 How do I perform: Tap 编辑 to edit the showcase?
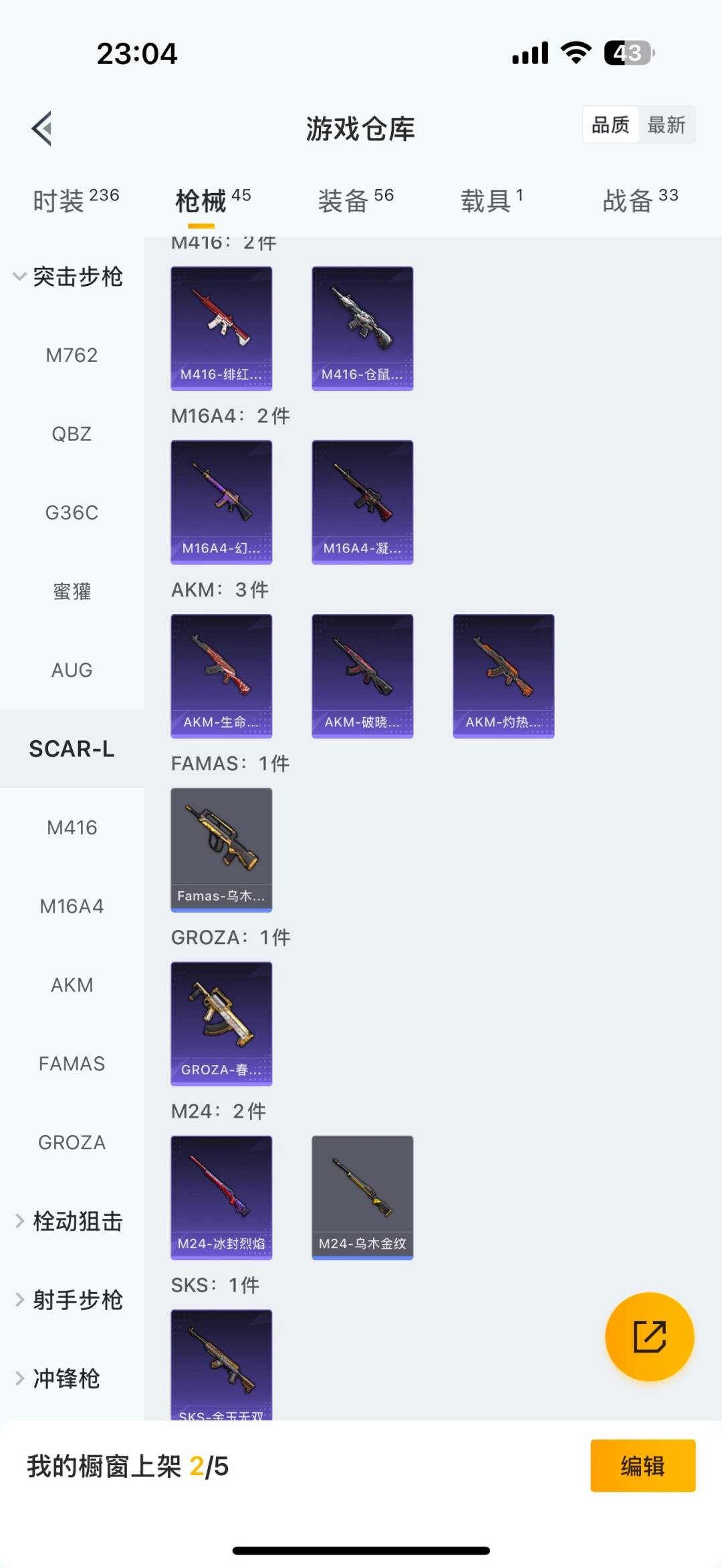click(642, 1466)
